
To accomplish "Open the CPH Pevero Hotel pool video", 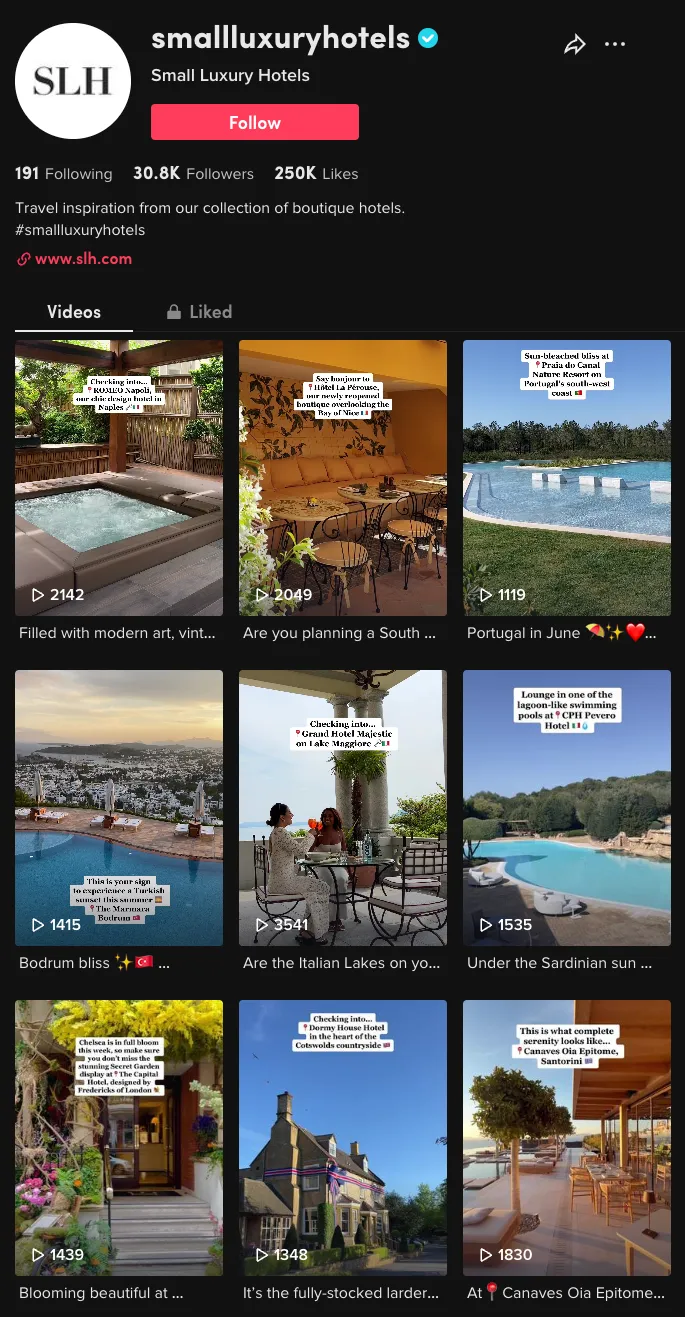I will tap(567, 808).
